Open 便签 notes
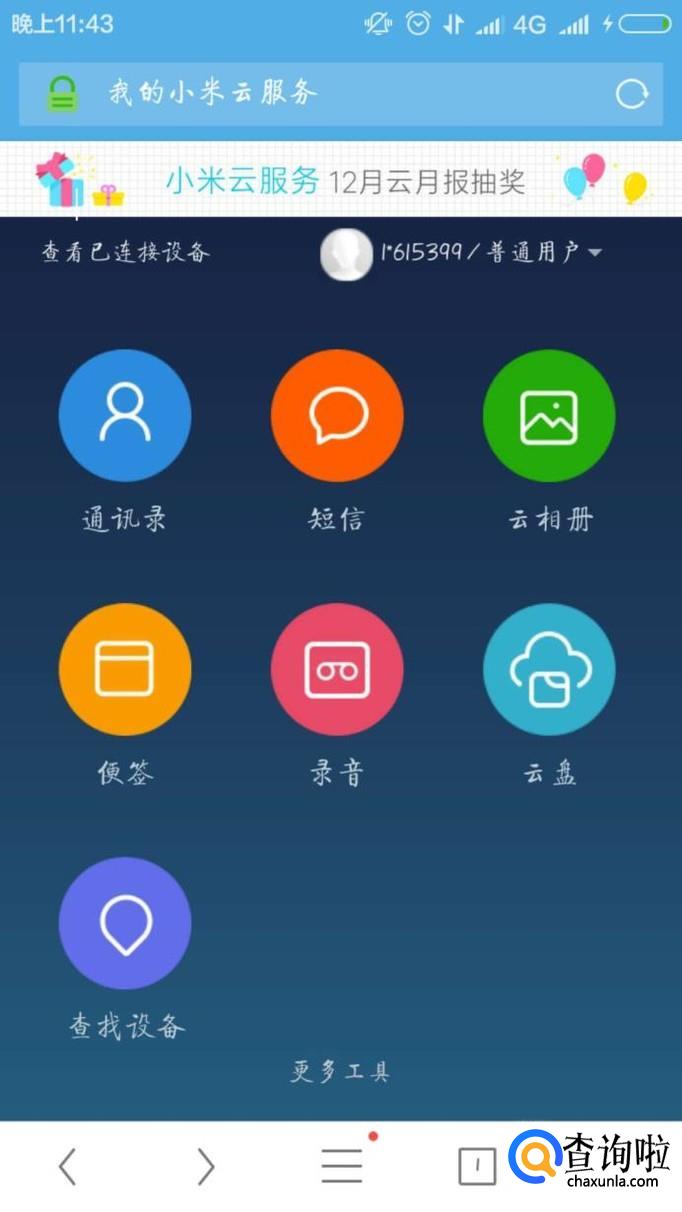682x1212 pixels. [x=125, y=669]
